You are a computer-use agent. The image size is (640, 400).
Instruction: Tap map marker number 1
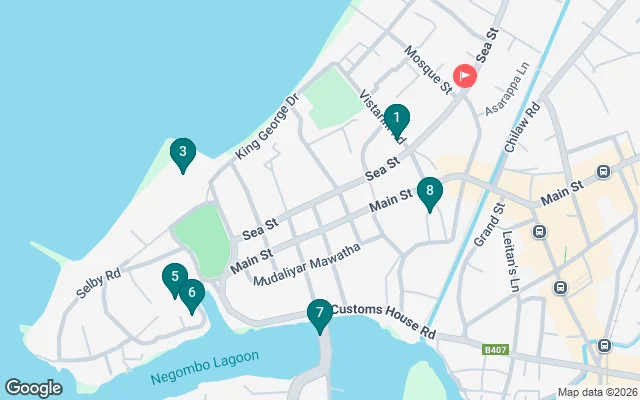click(396, 121)
